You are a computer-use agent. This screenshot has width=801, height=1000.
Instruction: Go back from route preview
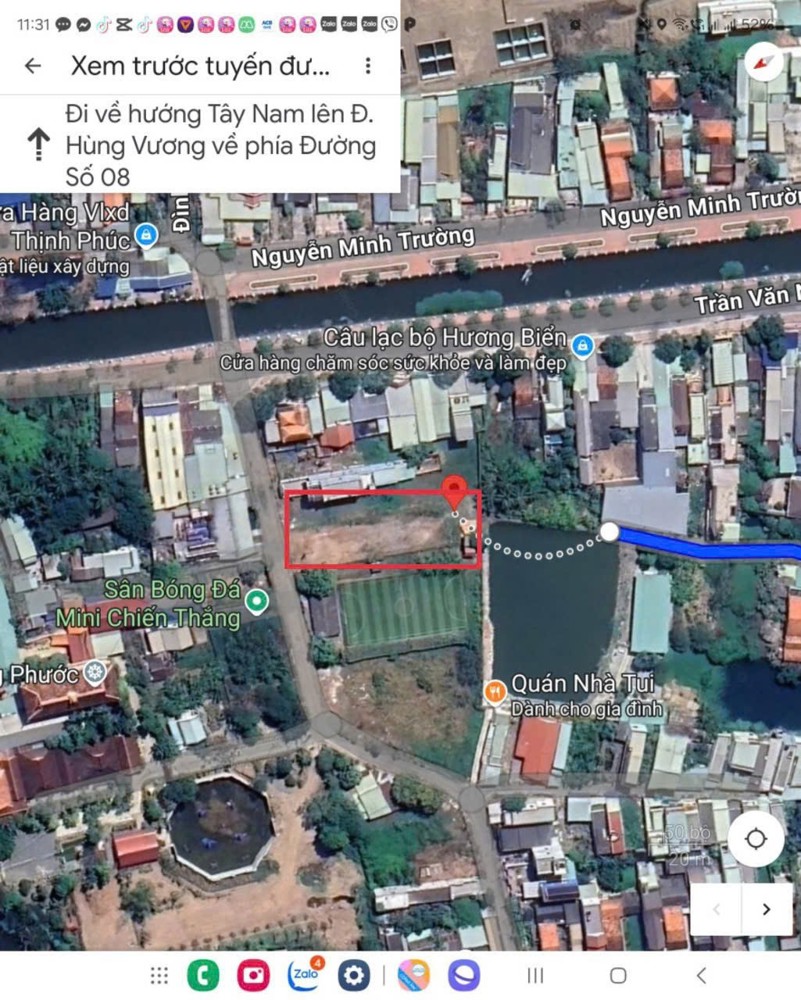tap(33, 66)
